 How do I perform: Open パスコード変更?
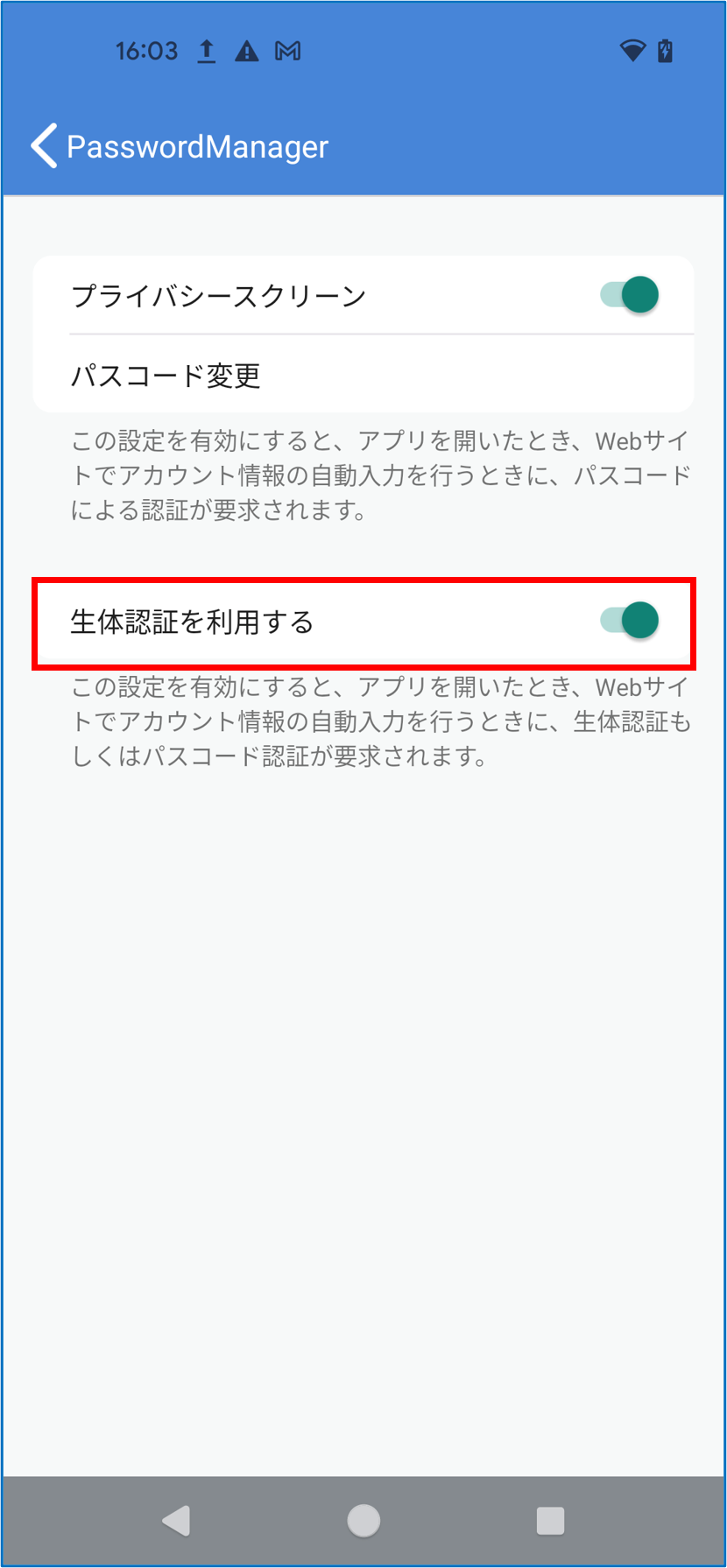(x=166, y=376)
